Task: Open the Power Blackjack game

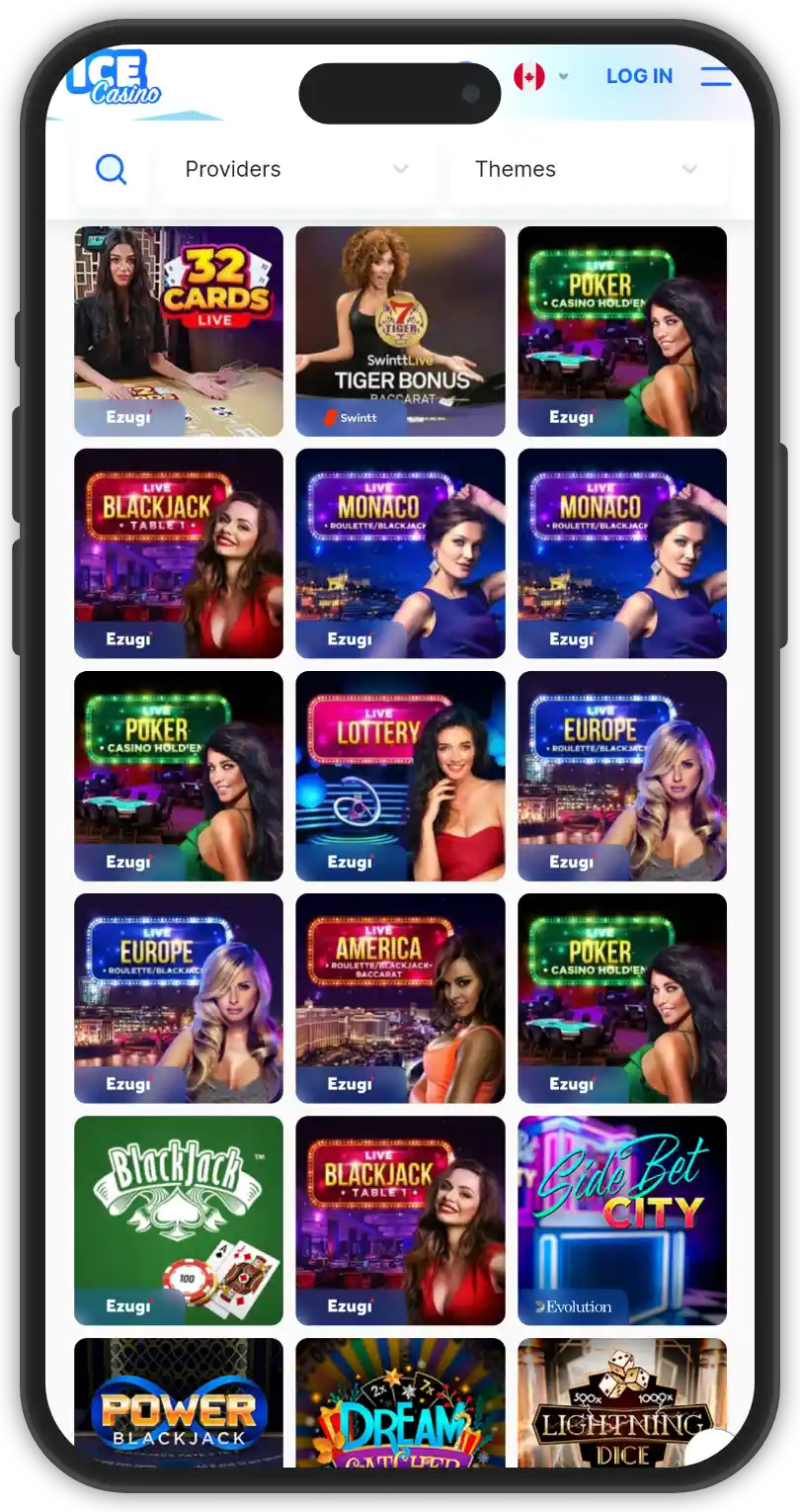Action: [x=179, y=1403]
